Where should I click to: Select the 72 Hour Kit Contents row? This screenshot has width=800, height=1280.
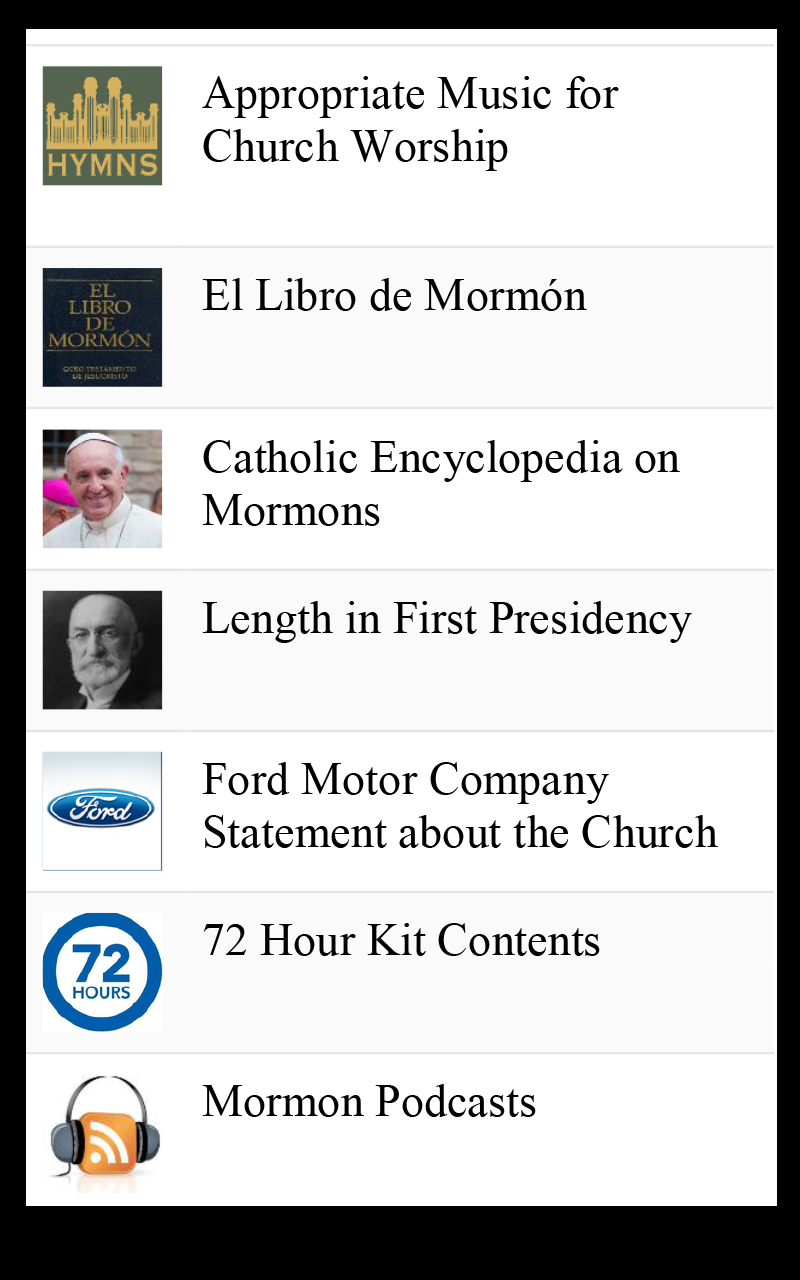coord(400,971)
